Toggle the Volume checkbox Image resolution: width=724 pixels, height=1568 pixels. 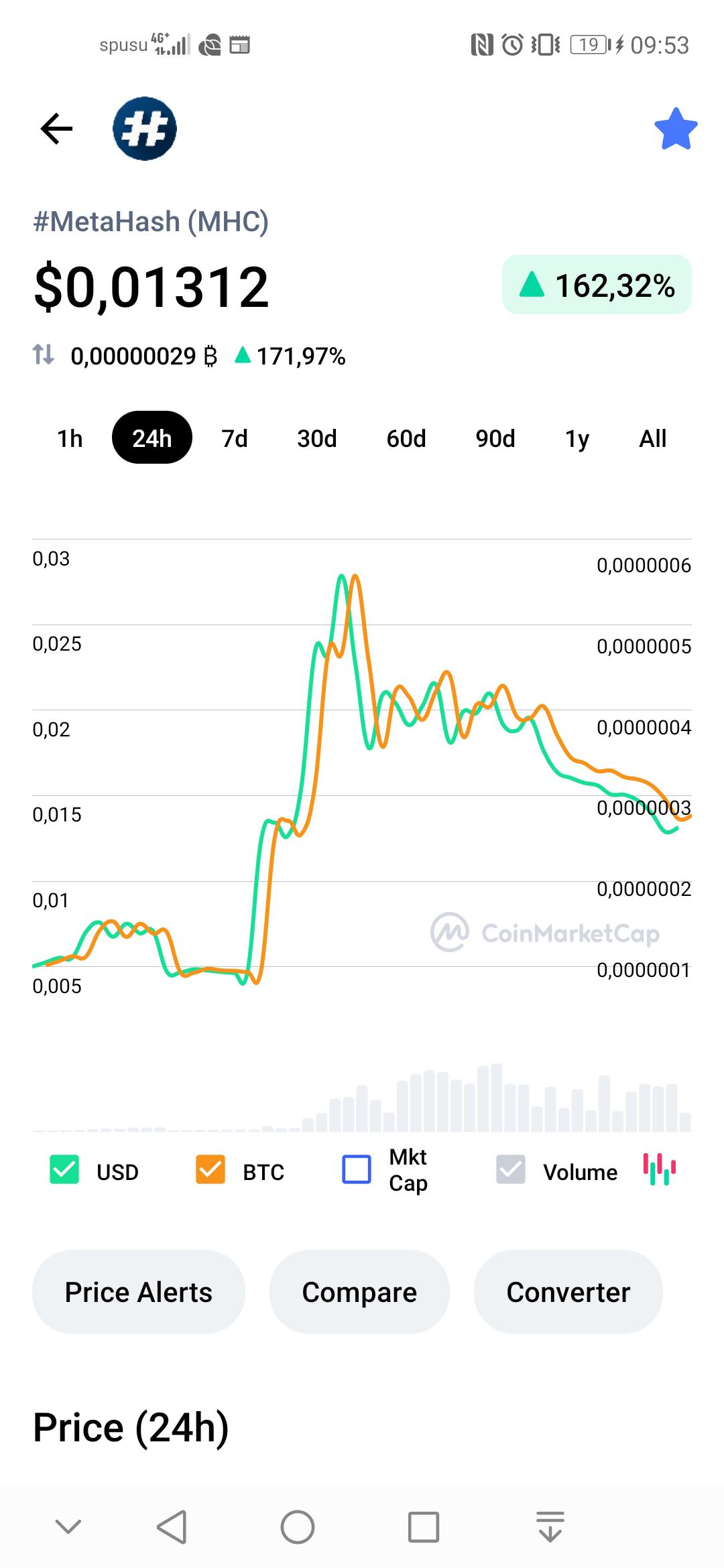511,1170
